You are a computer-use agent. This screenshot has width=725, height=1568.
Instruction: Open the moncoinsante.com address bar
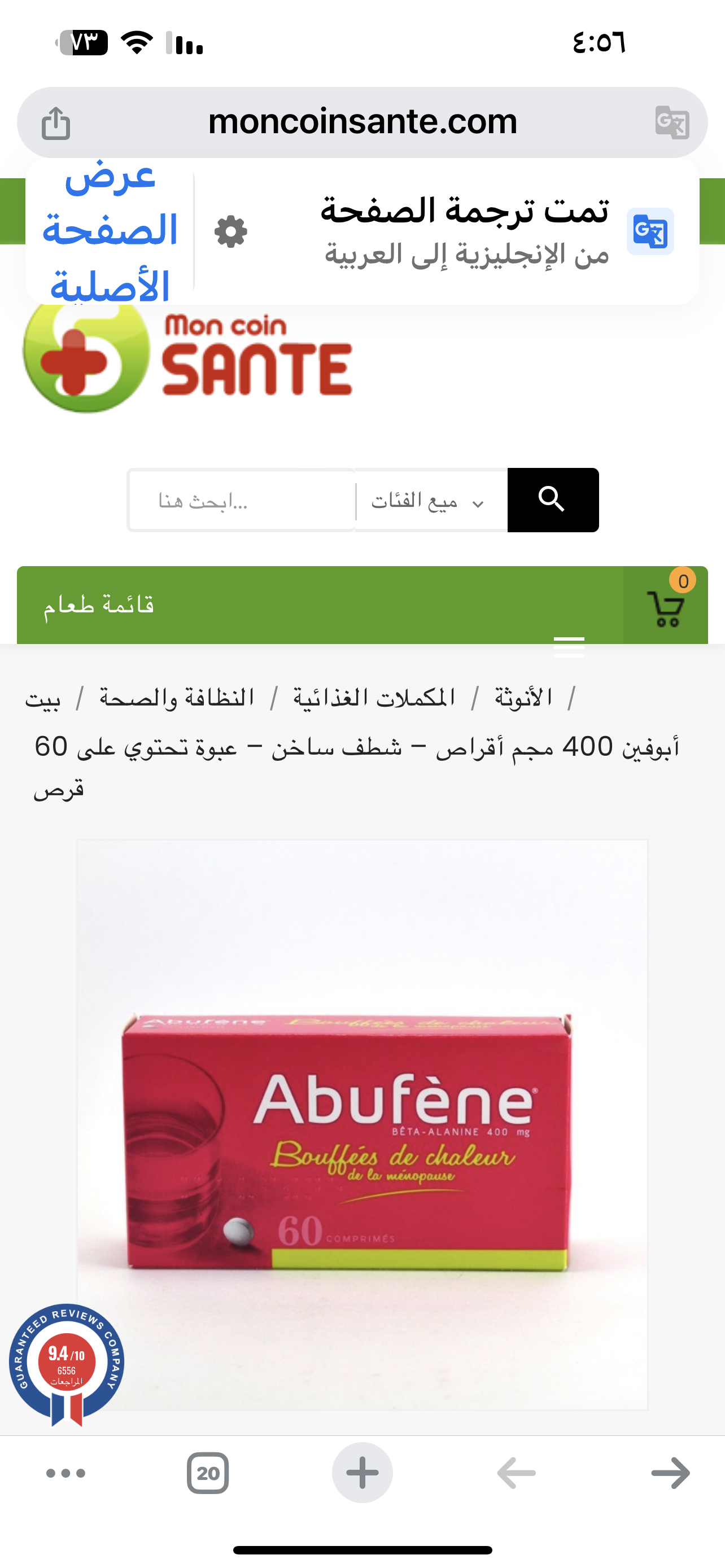point(362,122)
